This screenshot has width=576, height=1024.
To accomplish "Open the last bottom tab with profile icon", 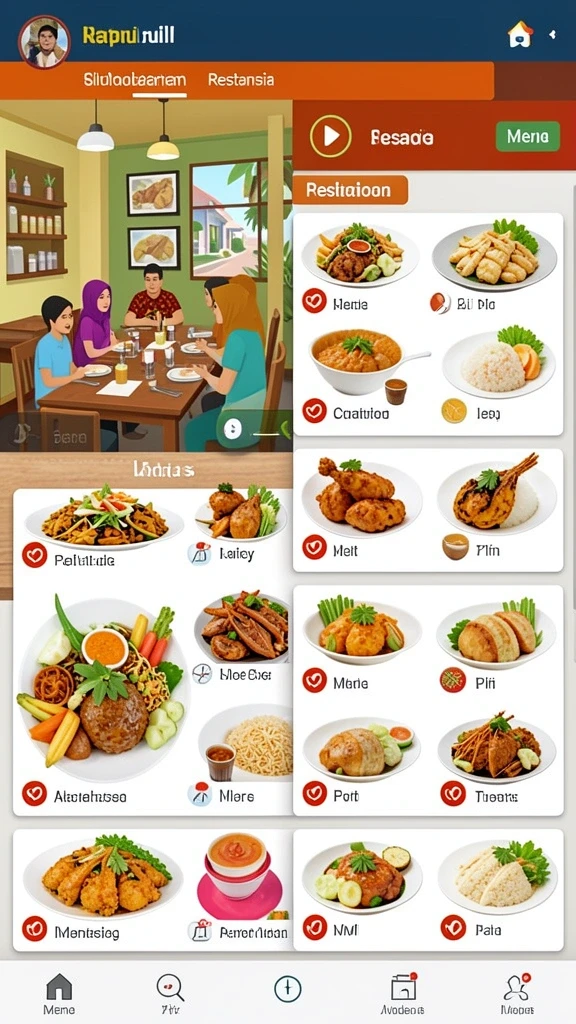I will pyautogui.click(x=517, y=993).
